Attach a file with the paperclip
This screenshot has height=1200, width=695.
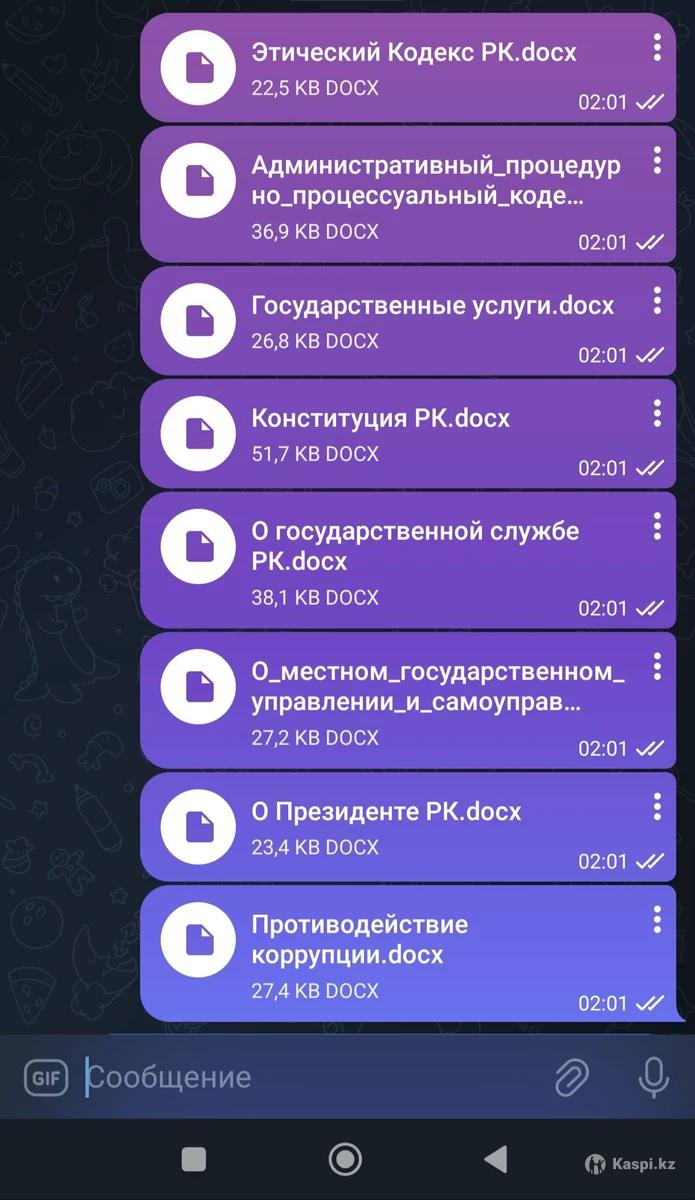pos(572,1078)
